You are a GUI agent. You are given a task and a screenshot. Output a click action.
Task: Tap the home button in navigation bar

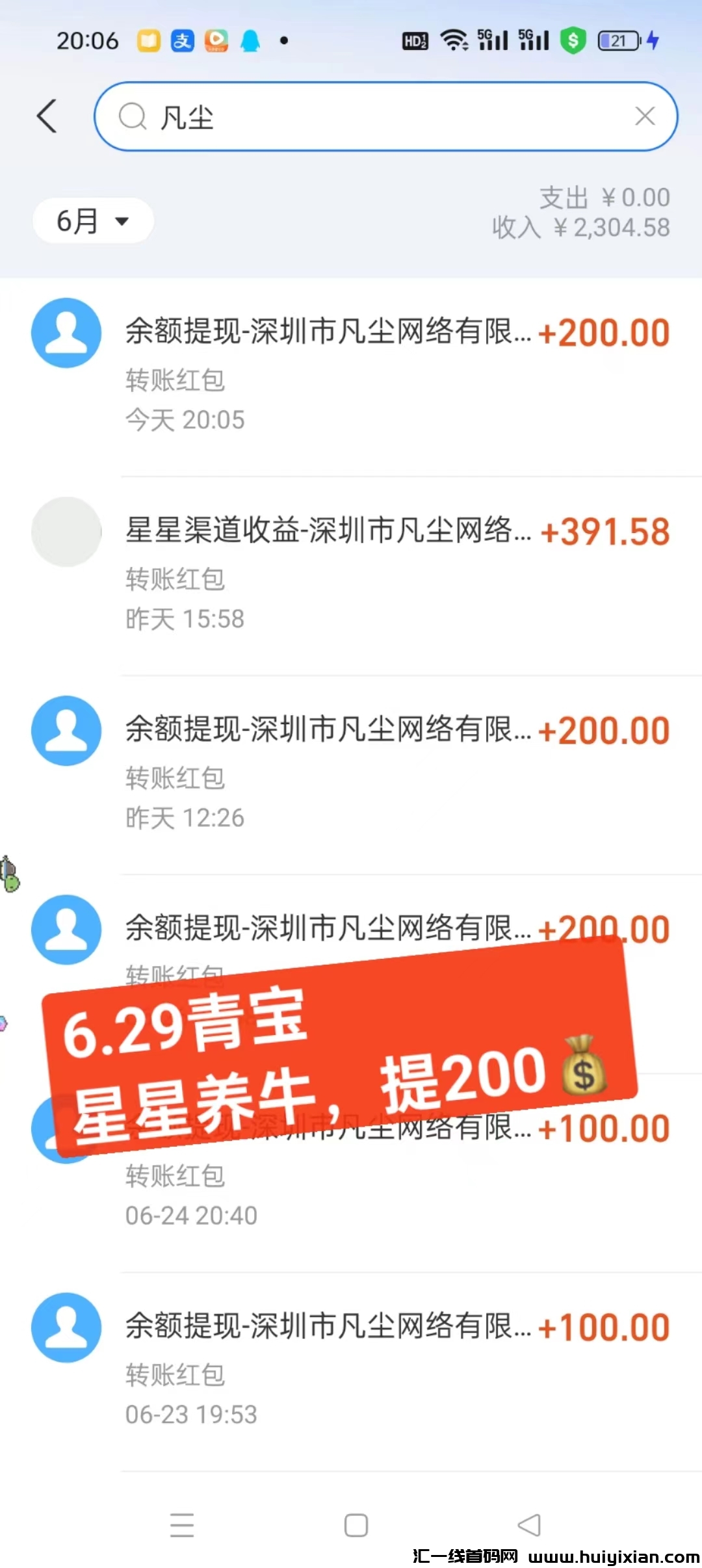[355, 1524]
